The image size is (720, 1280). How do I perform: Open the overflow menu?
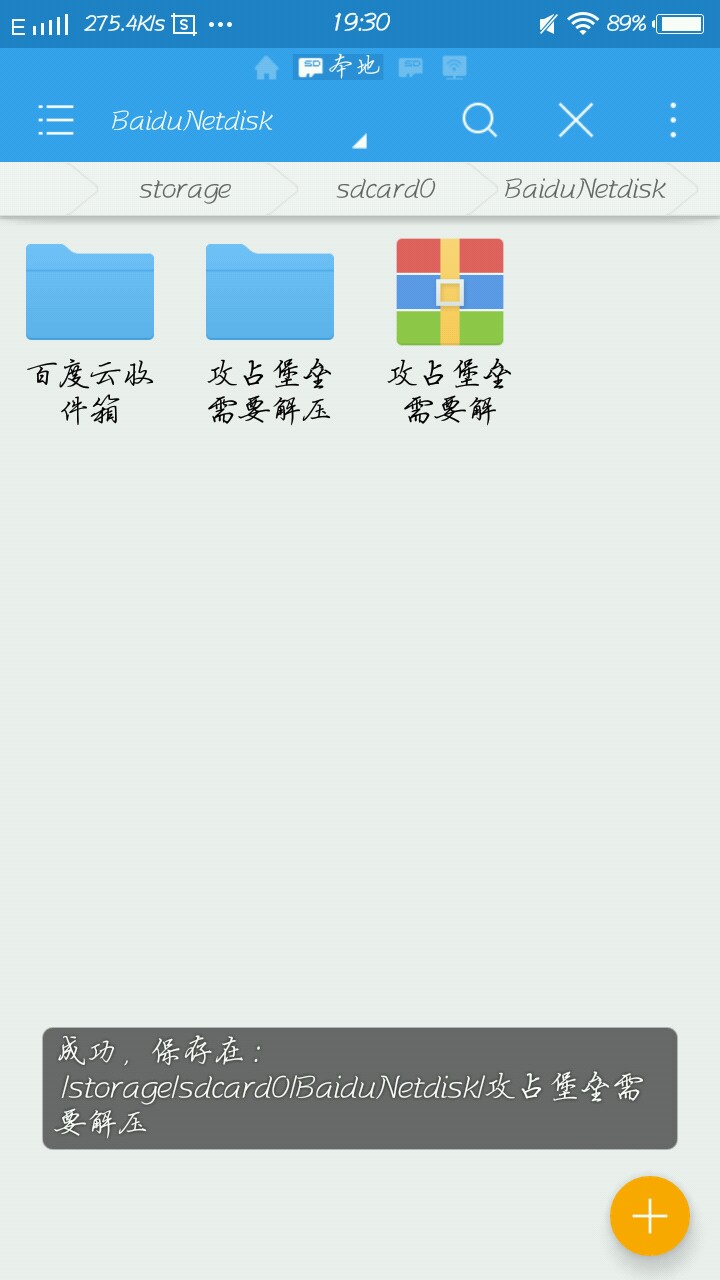pos(673,121)
